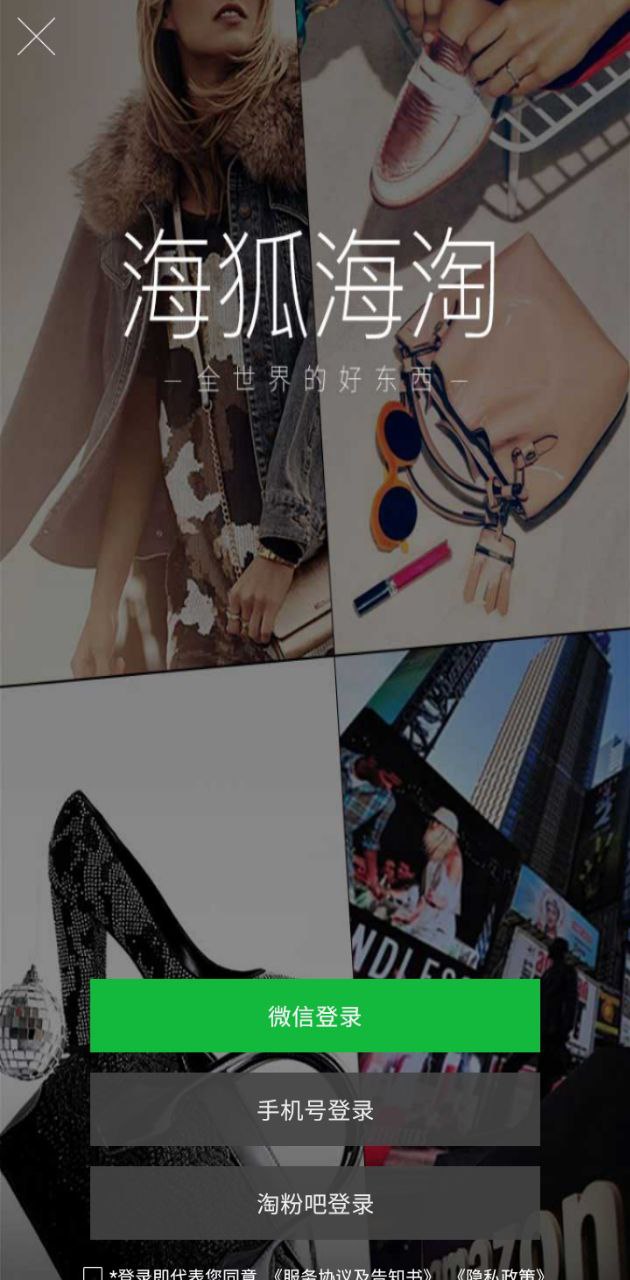Choose phone number login (手机号登录)
Image resolution: width=630 pixels, height=1280 pixels.
coord(315,1110)
